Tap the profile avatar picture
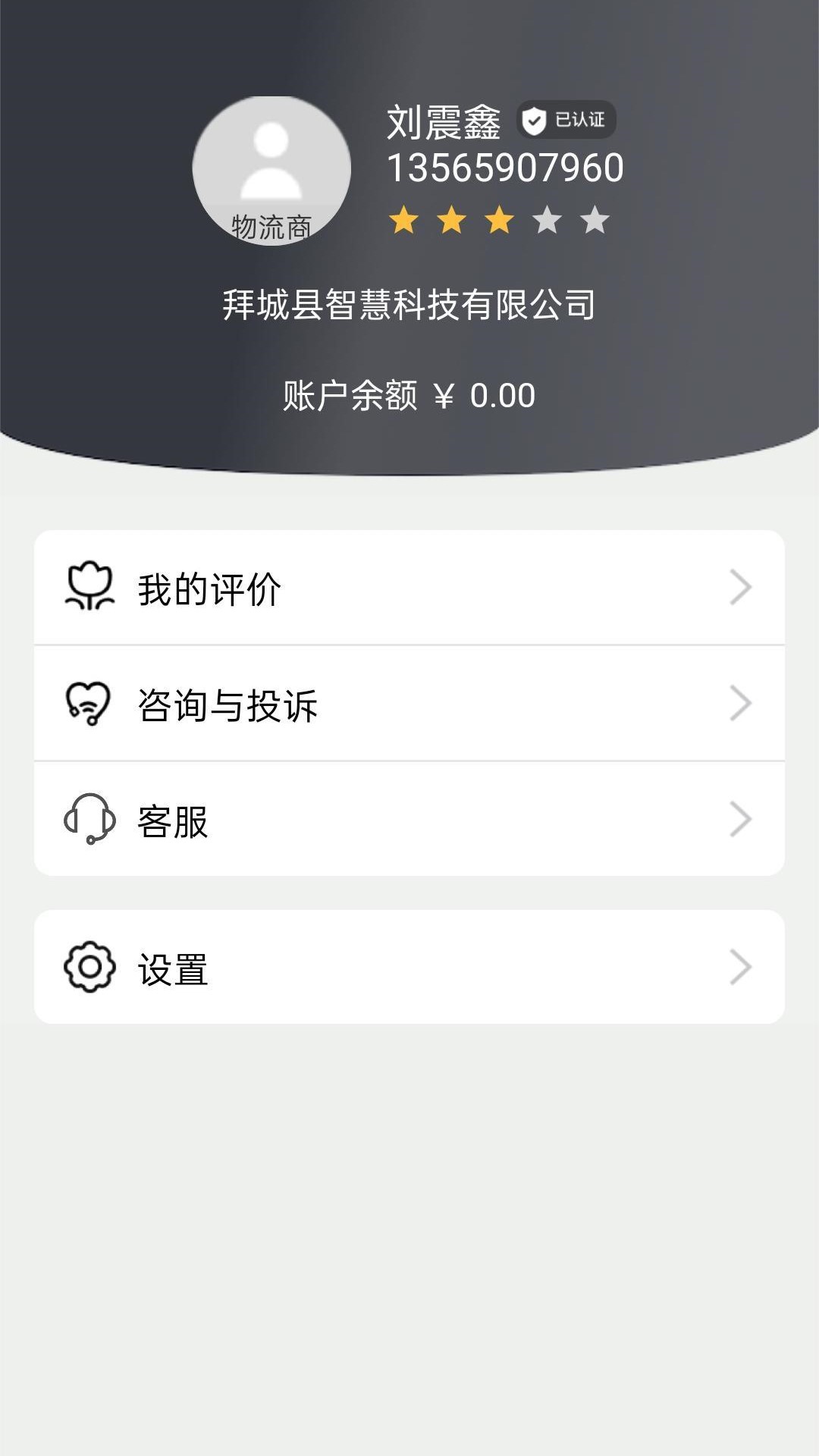819x1456 pixels. 271,168
